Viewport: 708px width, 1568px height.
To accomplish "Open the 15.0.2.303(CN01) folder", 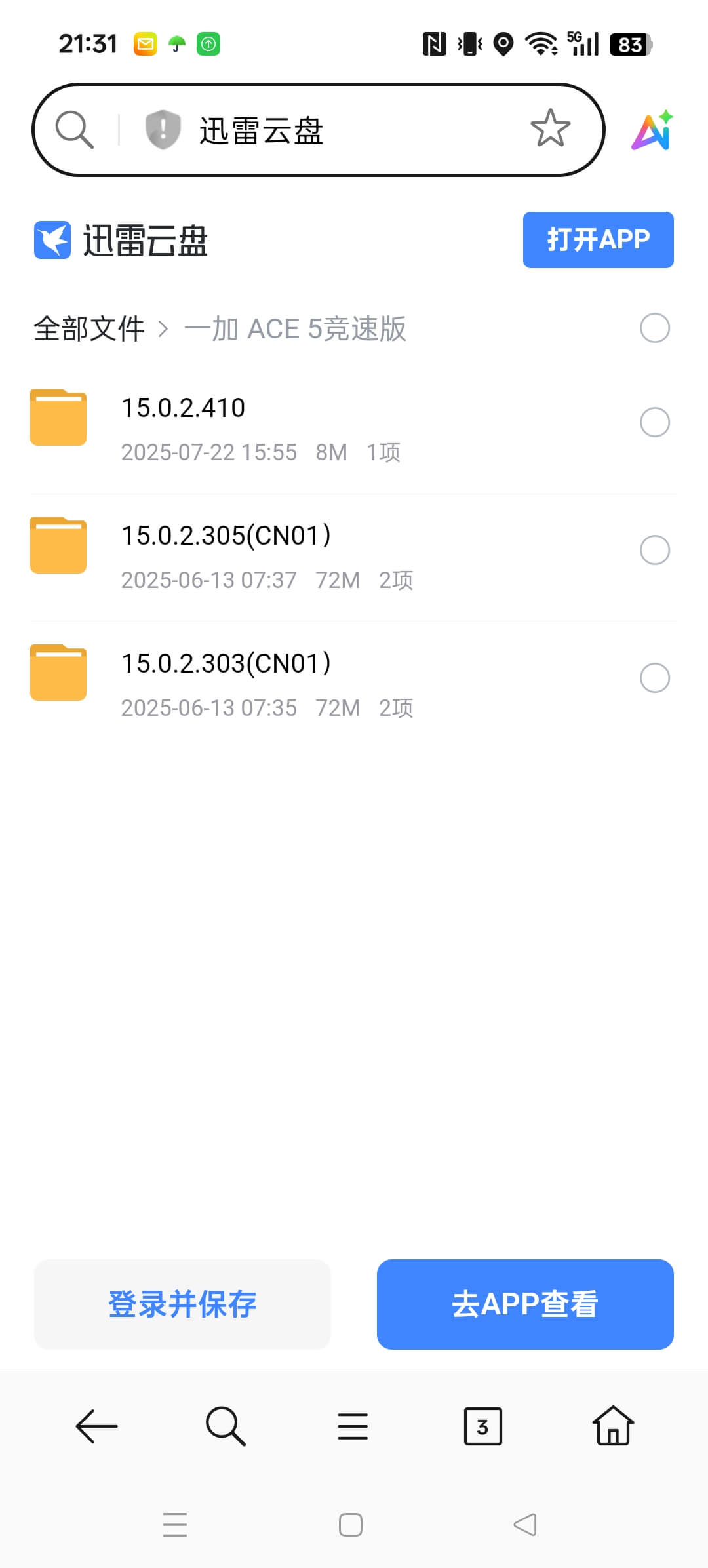I will point(226,664).
